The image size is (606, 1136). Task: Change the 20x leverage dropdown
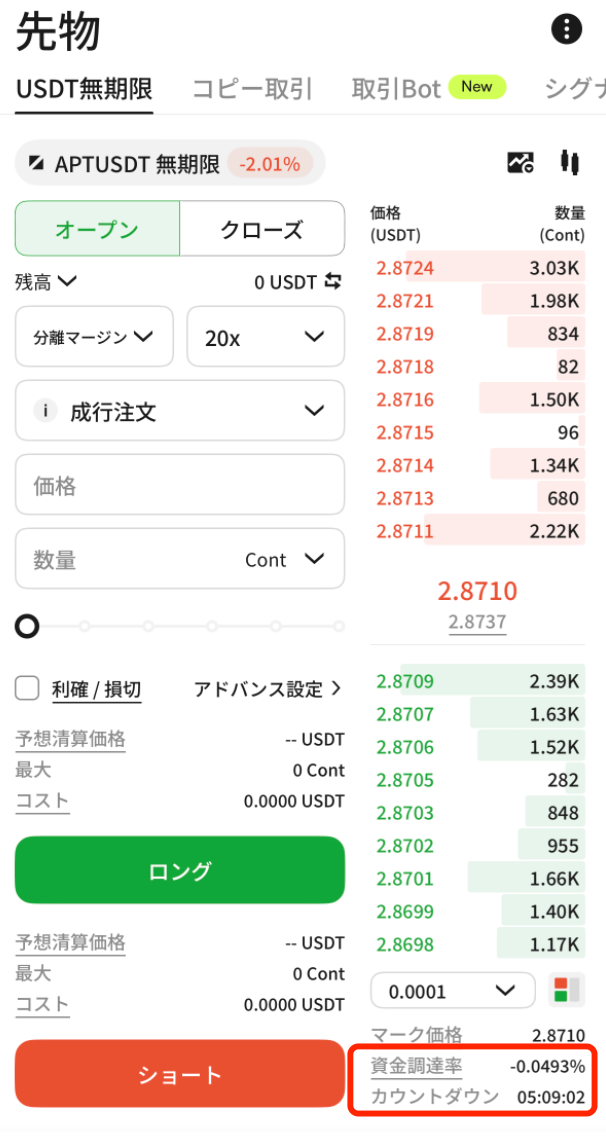pos(266,336)
